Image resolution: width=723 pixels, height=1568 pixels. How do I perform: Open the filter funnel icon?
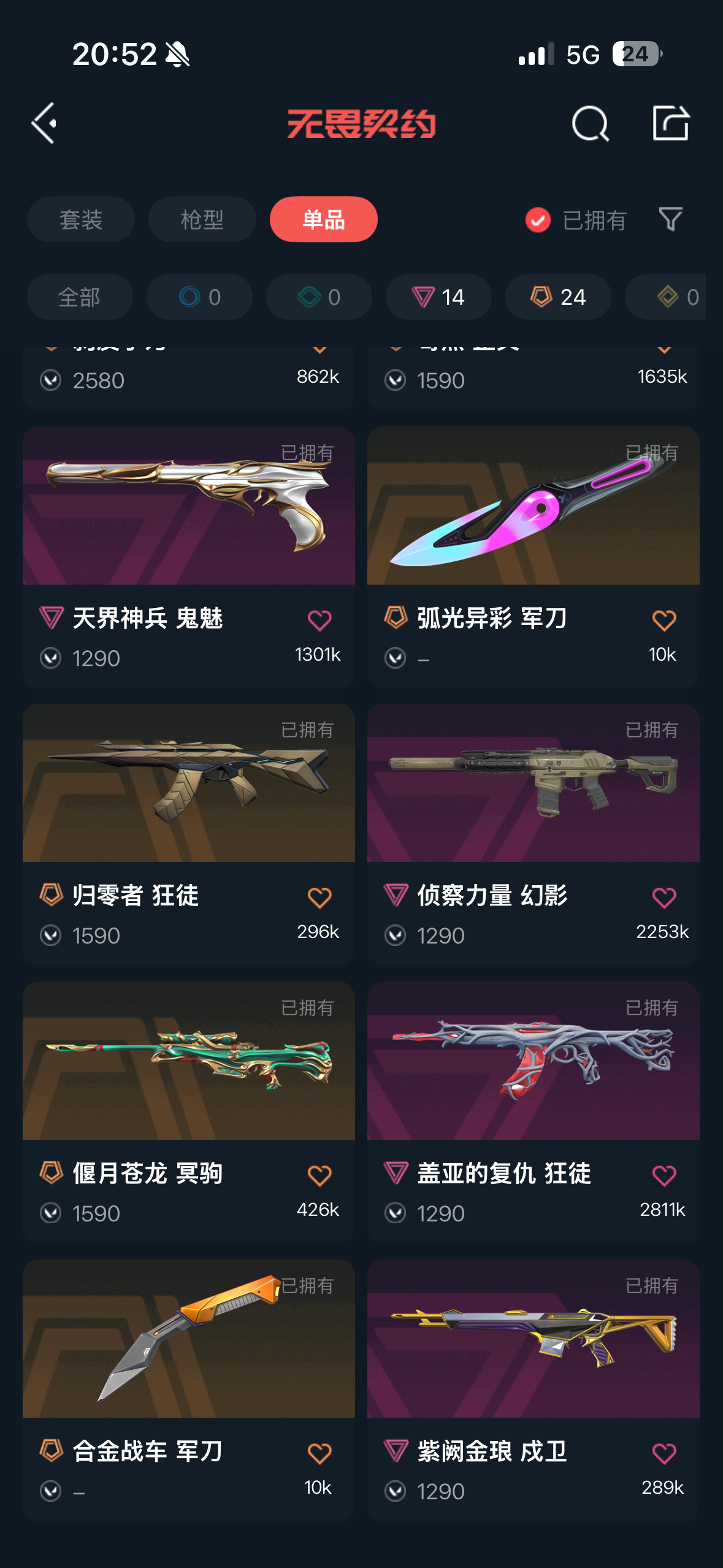(670, 219)
